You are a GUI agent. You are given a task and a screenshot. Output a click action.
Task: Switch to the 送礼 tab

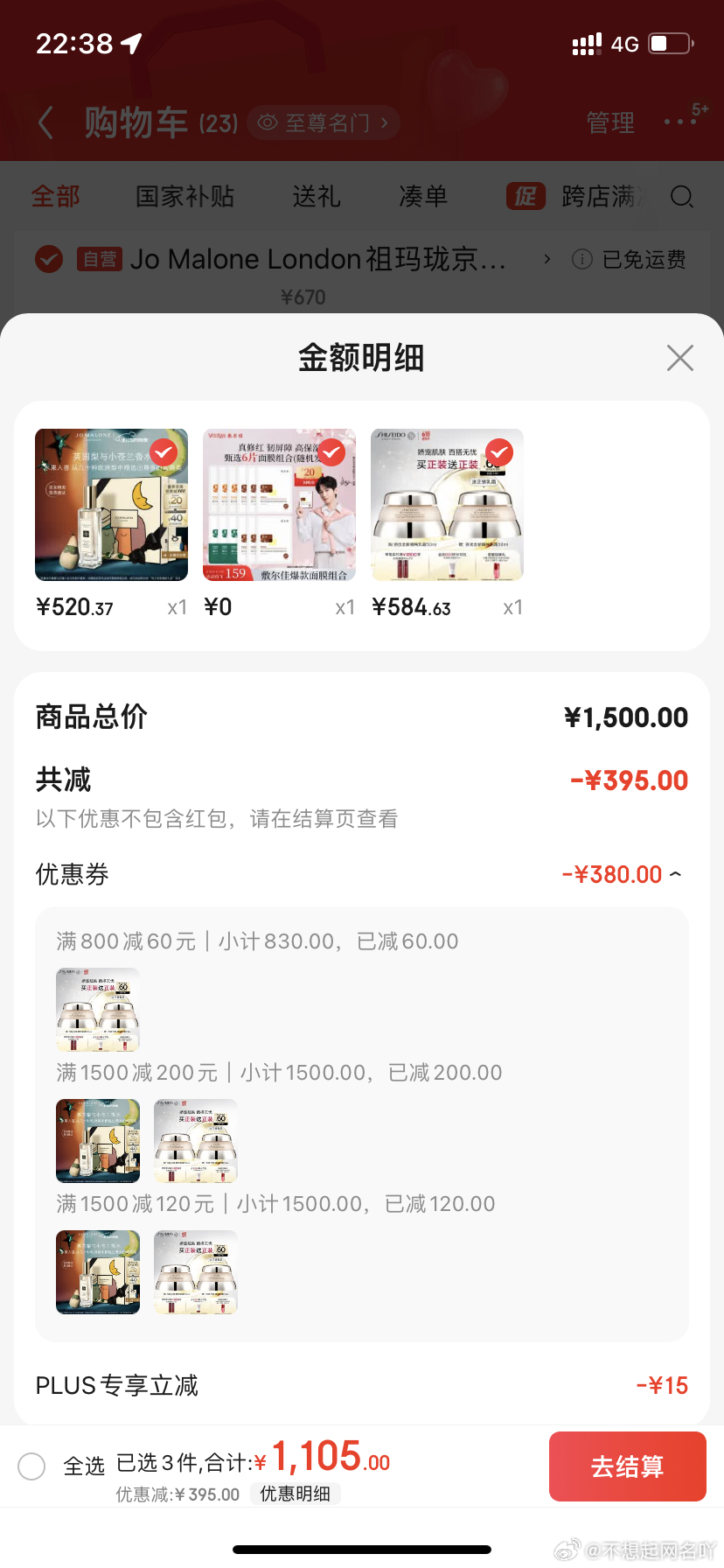316,196
